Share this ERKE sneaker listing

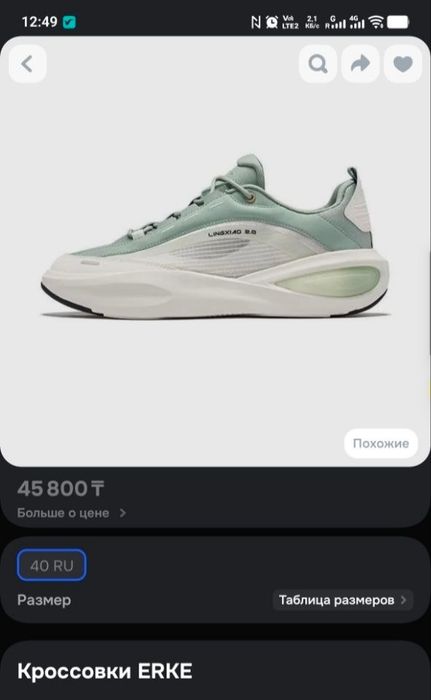[360, 64]
